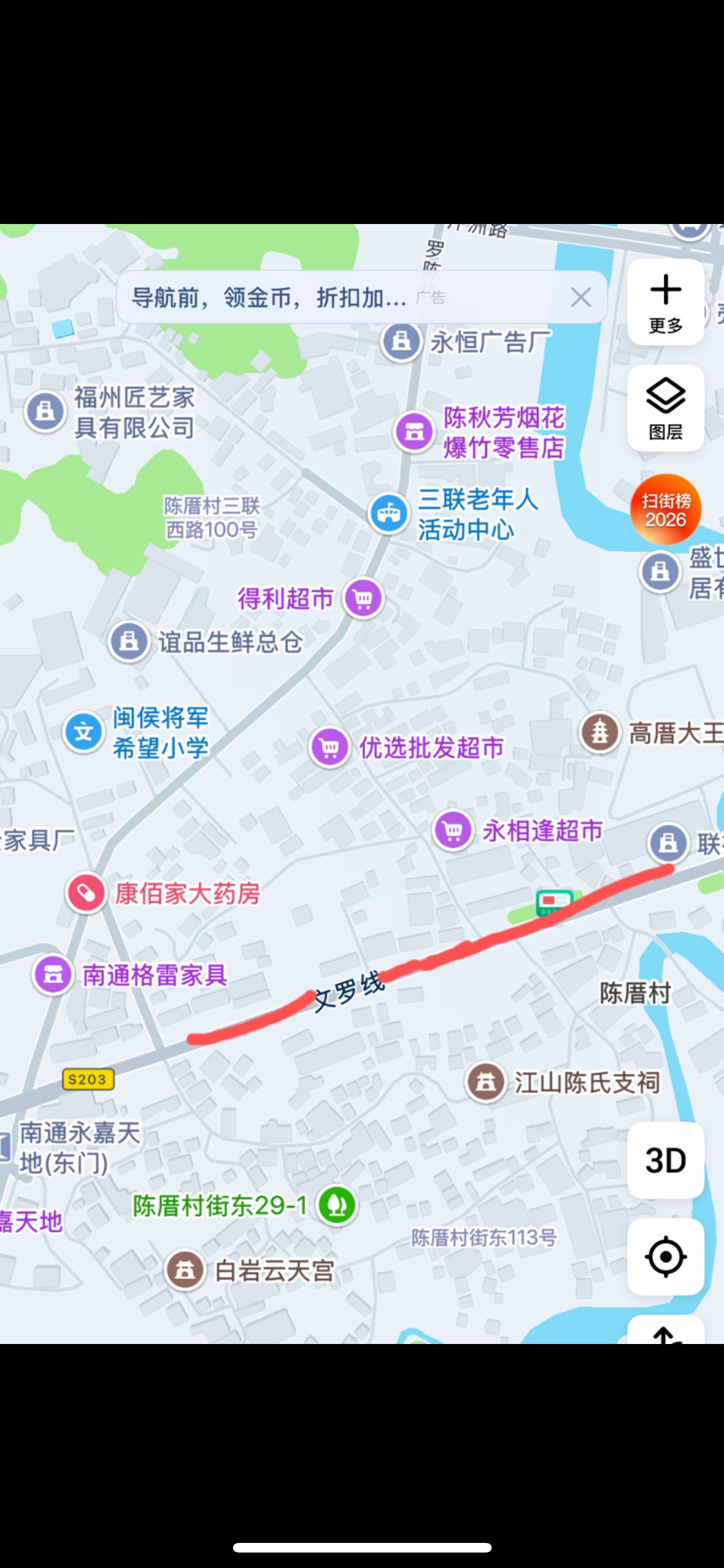This screenshot has width=724, height=1568.
Task: Select the 白岩云天宫 marker
Action: 185,1270
